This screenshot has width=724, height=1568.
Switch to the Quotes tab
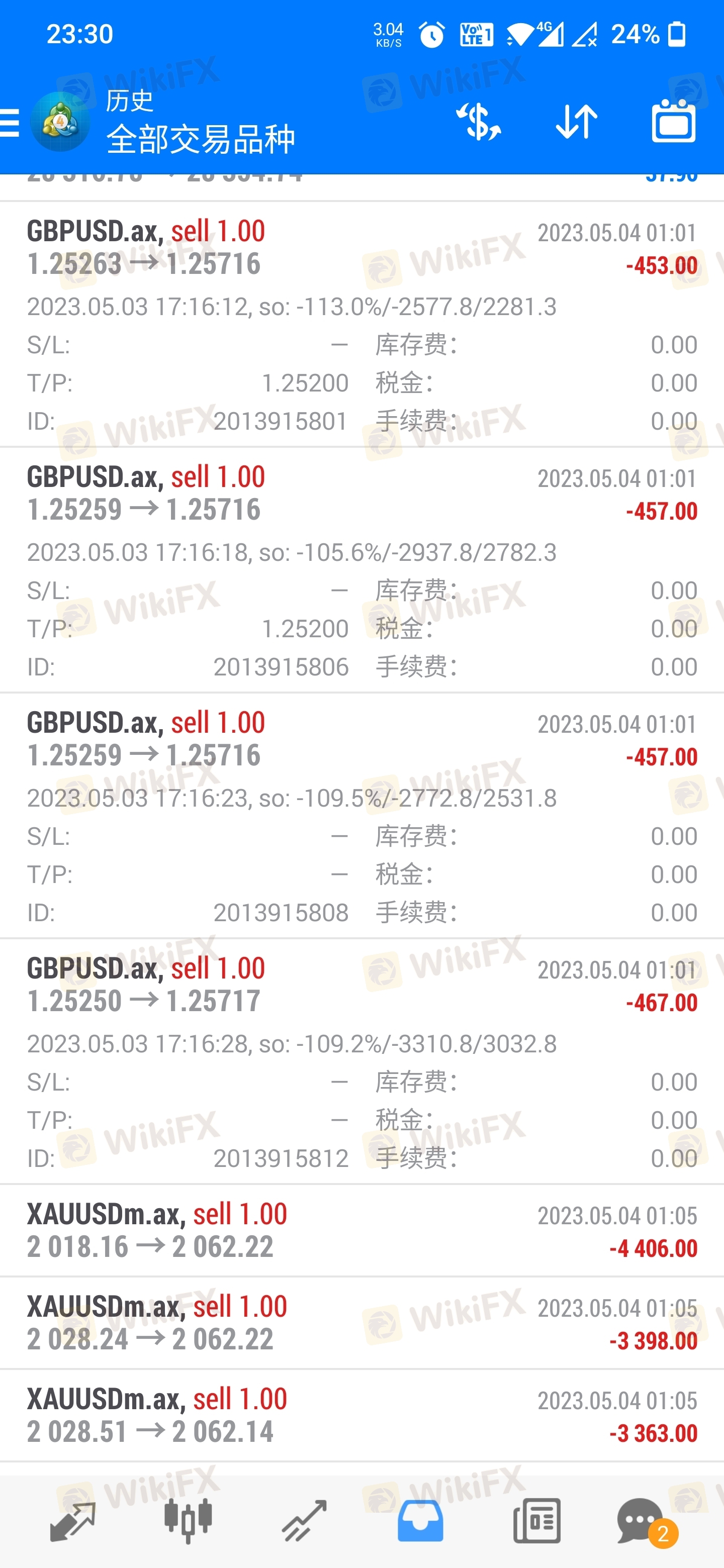(x=72, y=1521)
